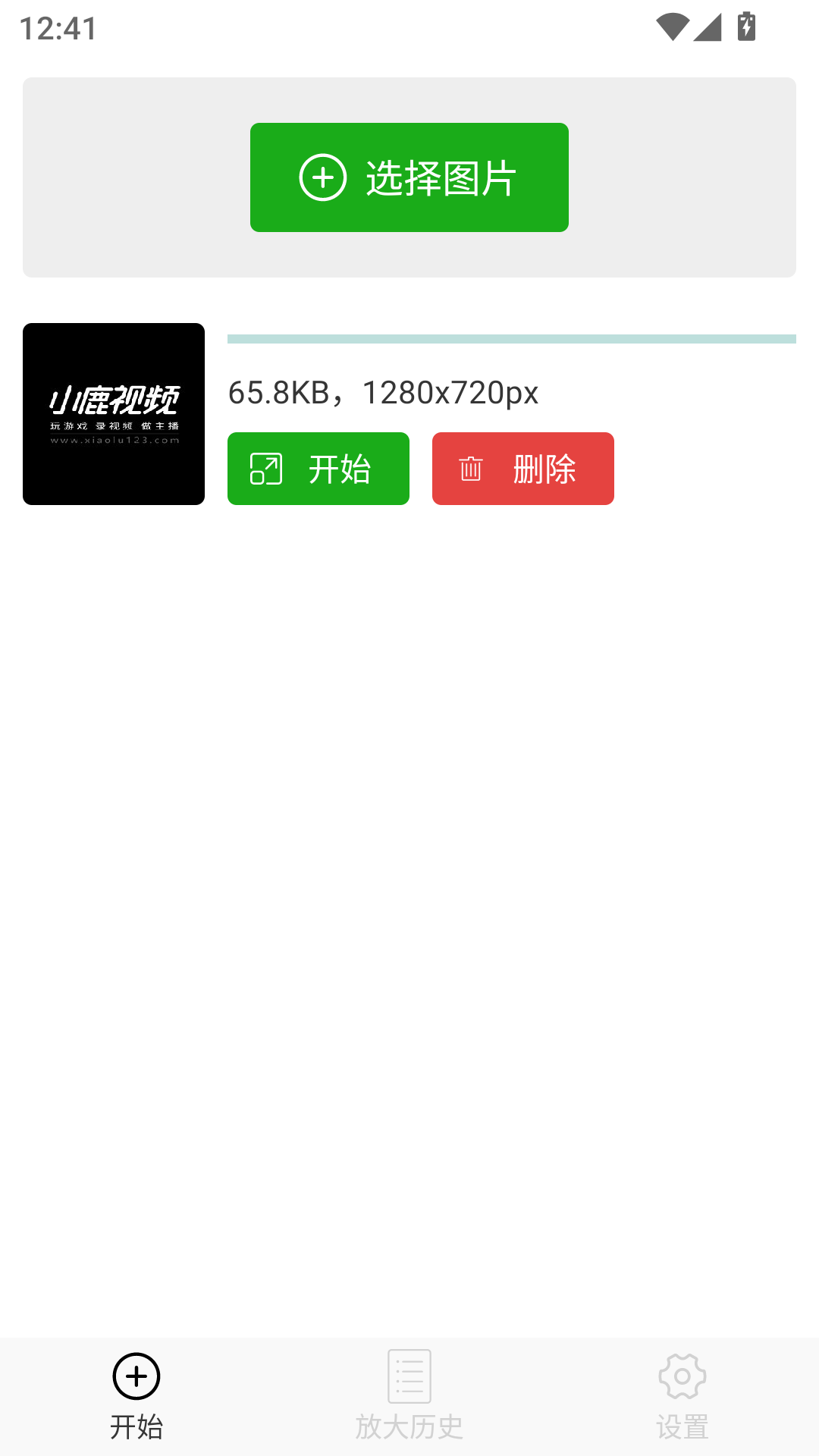Screen dimensions: 819x1456
Task: Tap the battery charging icon in status bar
Action: click(746, 26)
